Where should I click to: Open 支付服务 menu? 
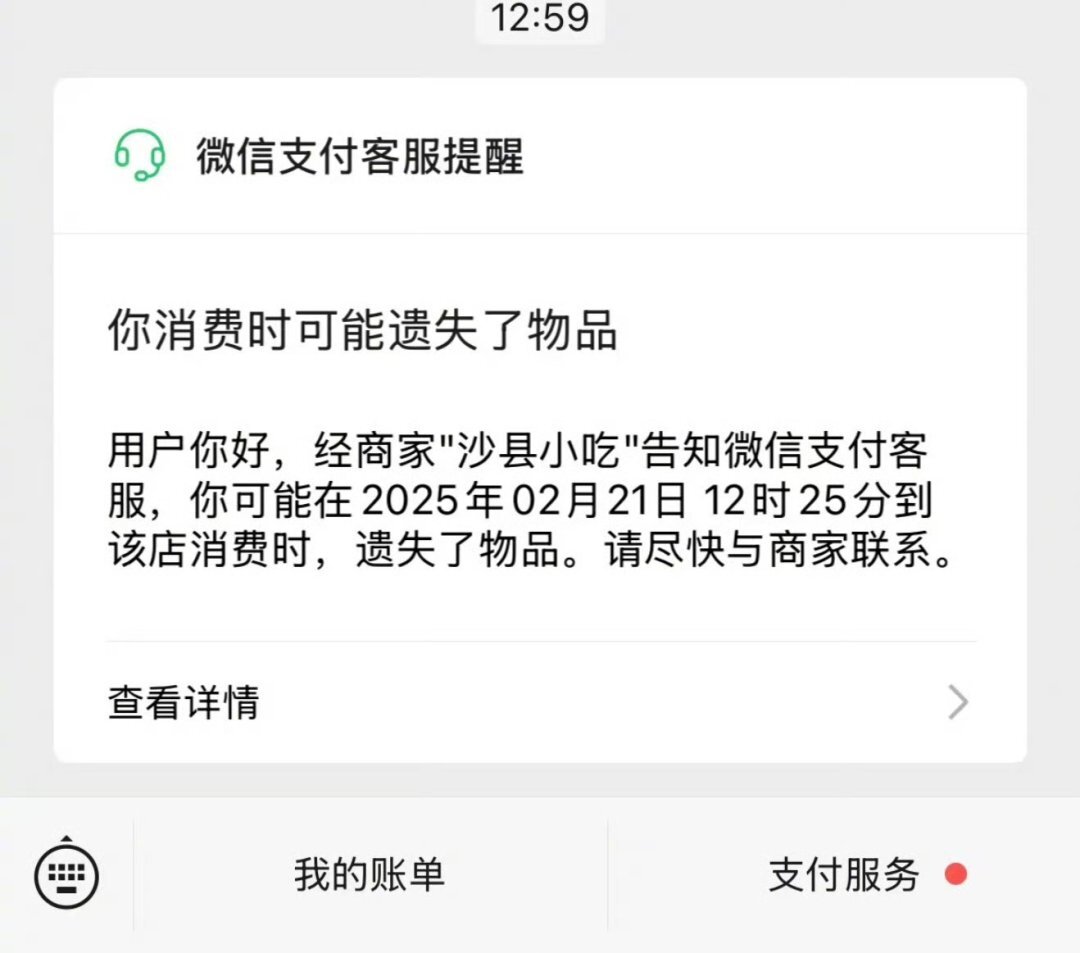844,875
